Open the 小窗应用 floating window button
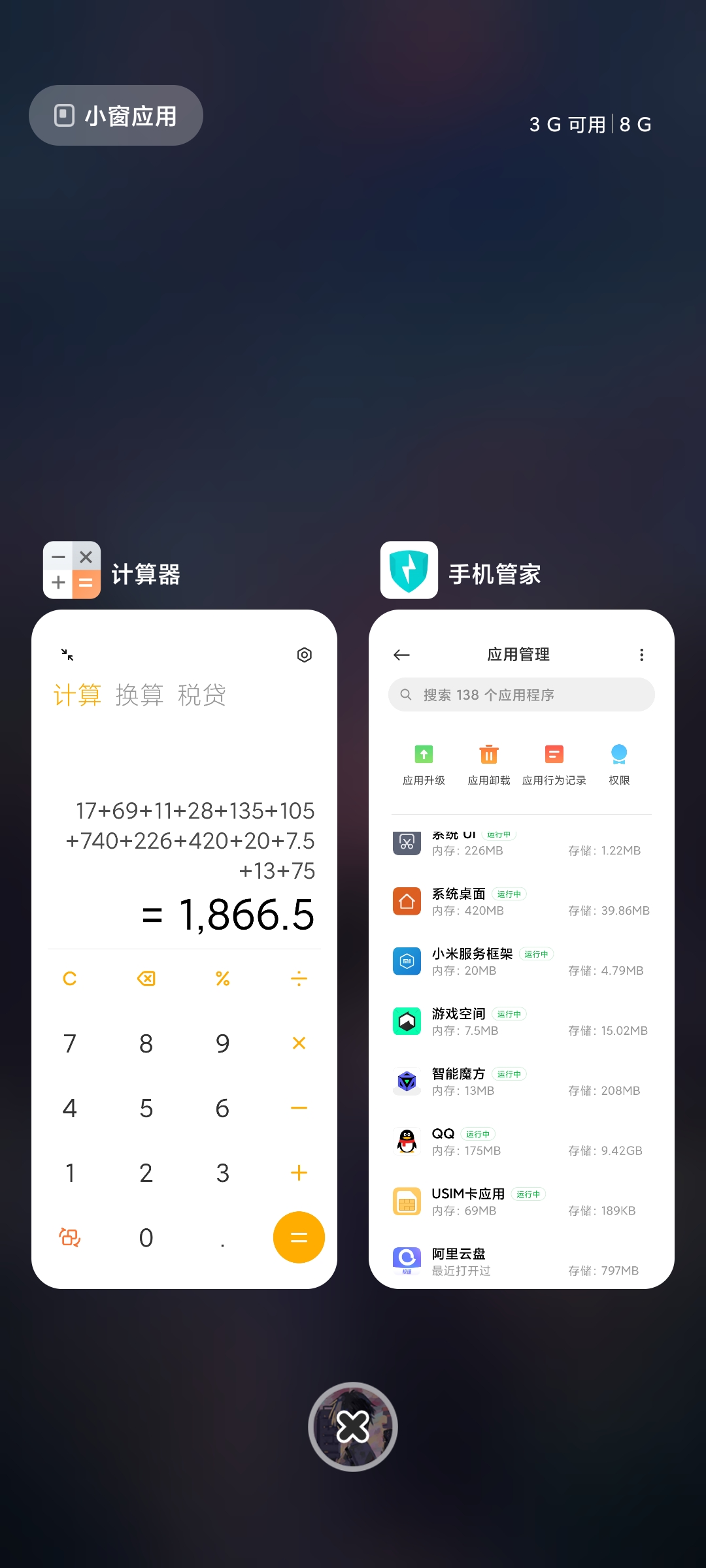This screenshot has height=1568, width=706. 116,116
